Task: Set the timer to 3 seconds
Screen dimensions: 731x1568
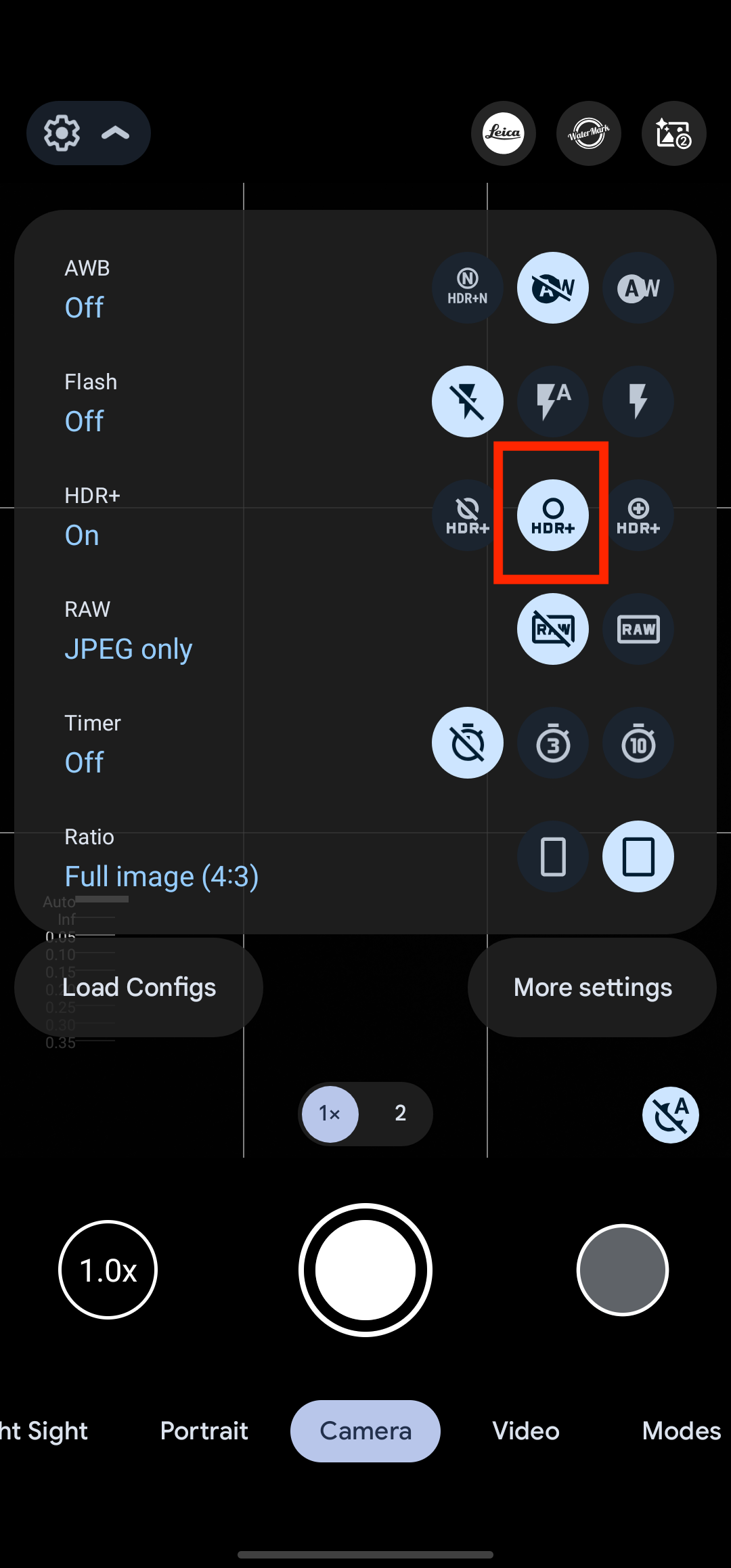Action: tap(553, 743)
